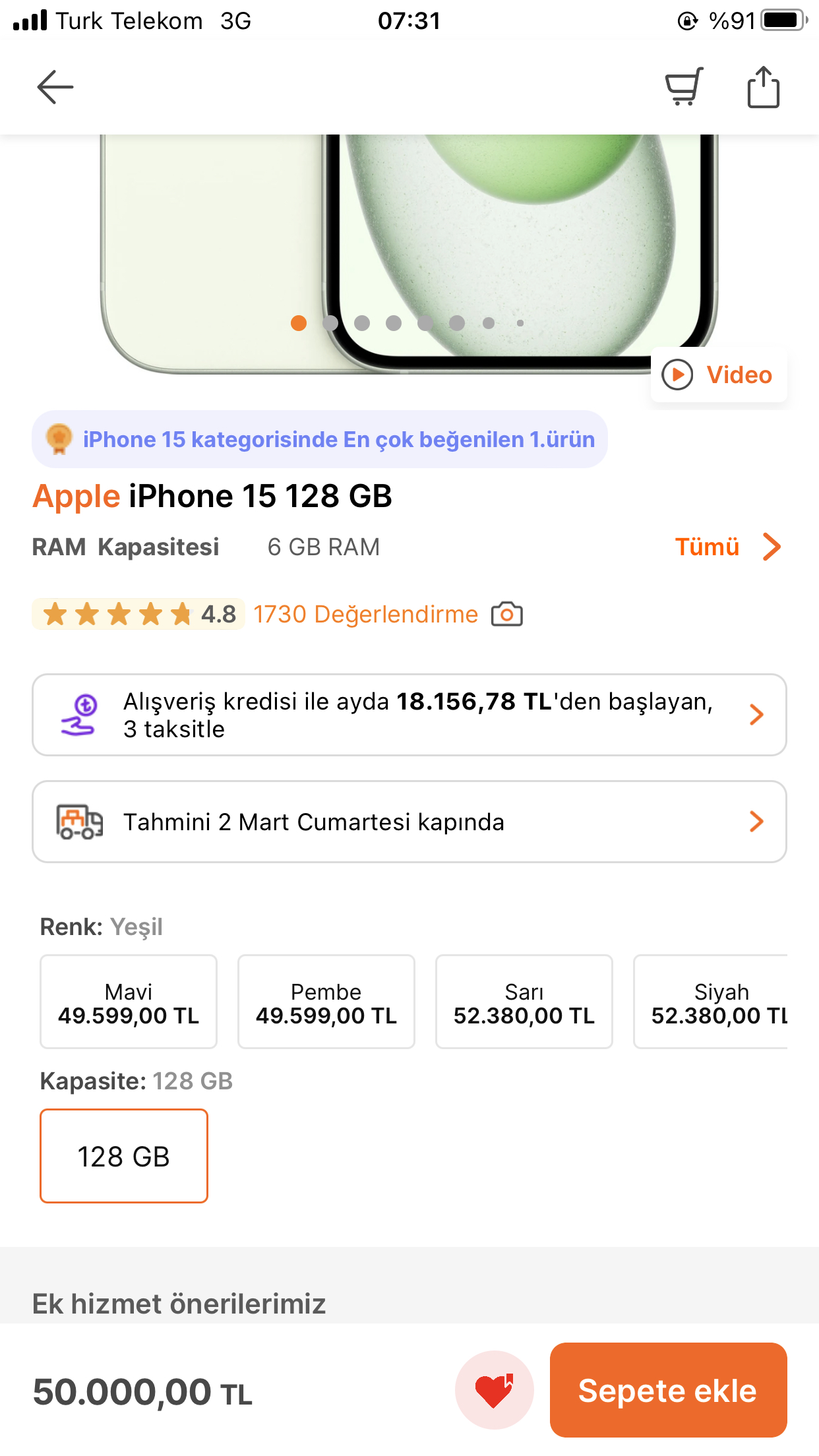Select the Mavi color option
This screenshot has width=819, height=1456.
click(129, 1002)
